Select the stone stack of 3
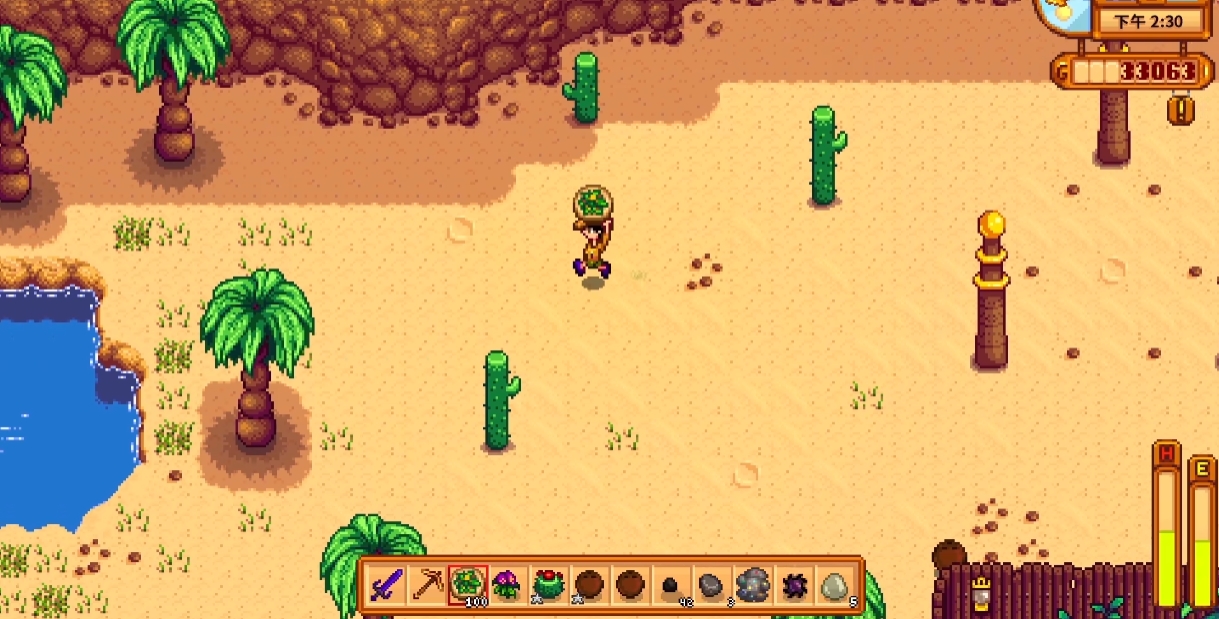Viewport: 1219px width, 619px height. pos(712,584)
